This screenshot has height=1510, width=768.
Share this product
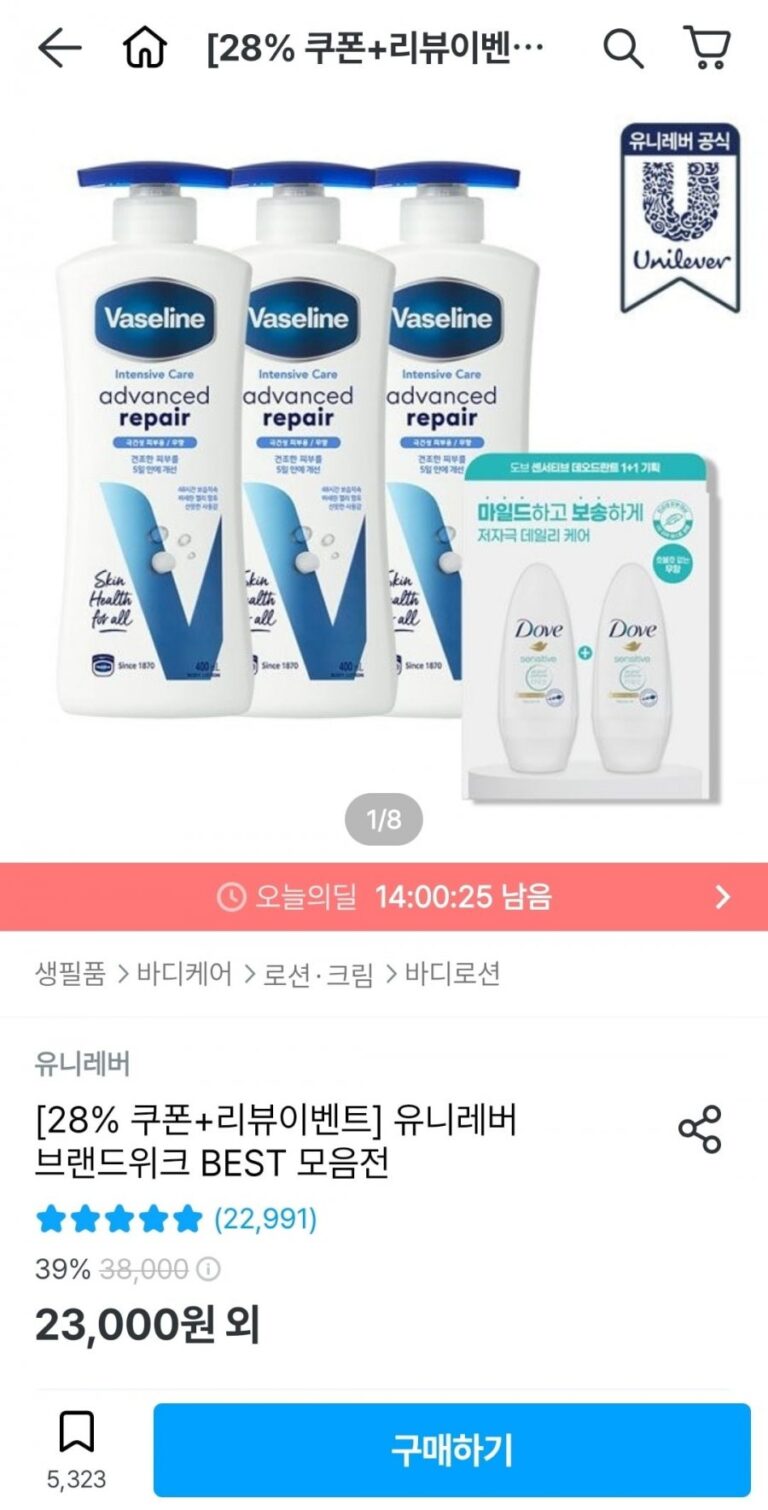click(699, 1129)
